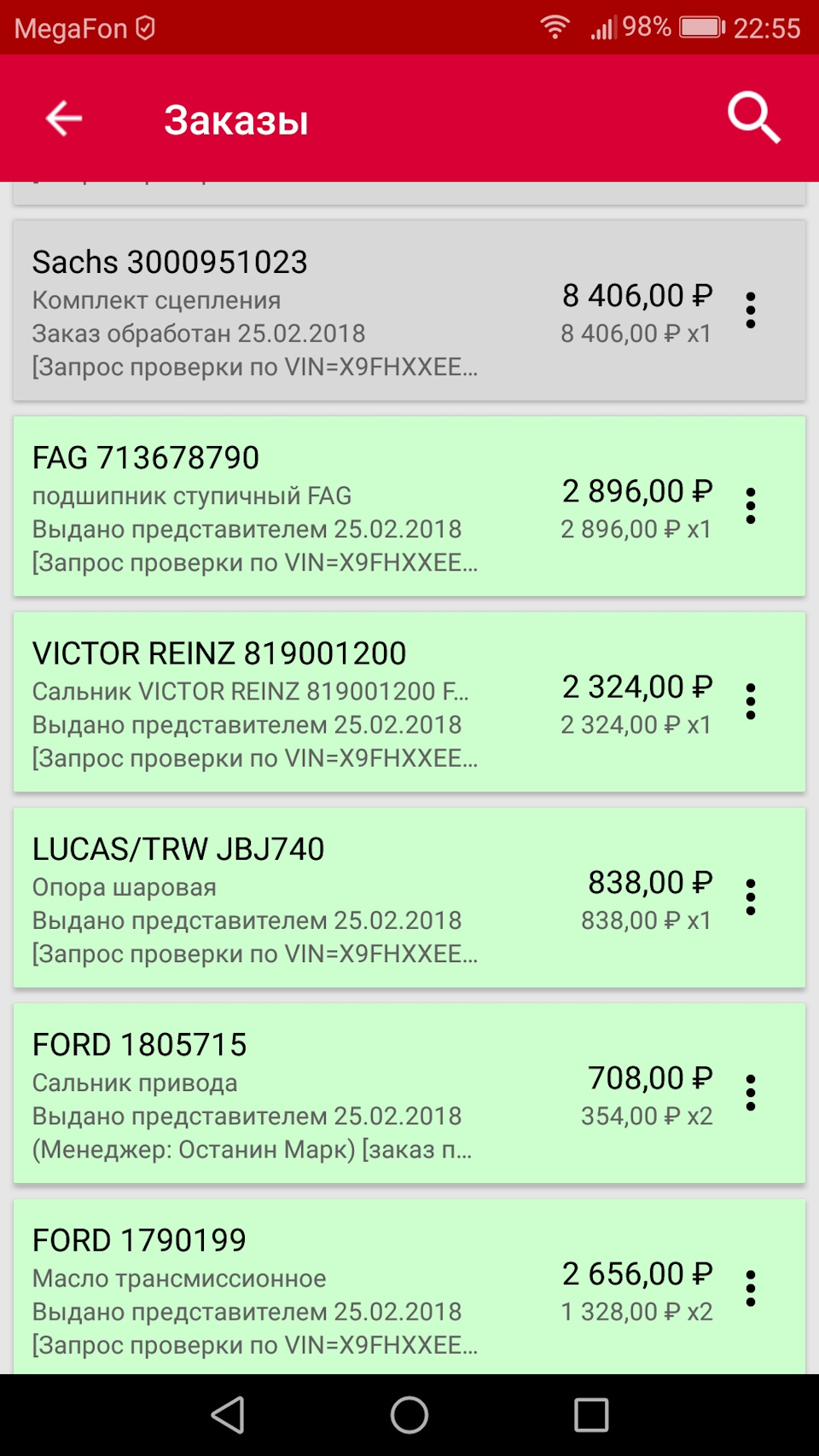The image size is (819, 1456).
Task: Open the overflow menu for VICTOR REINZ 819001200
Action: pos(752,700)
